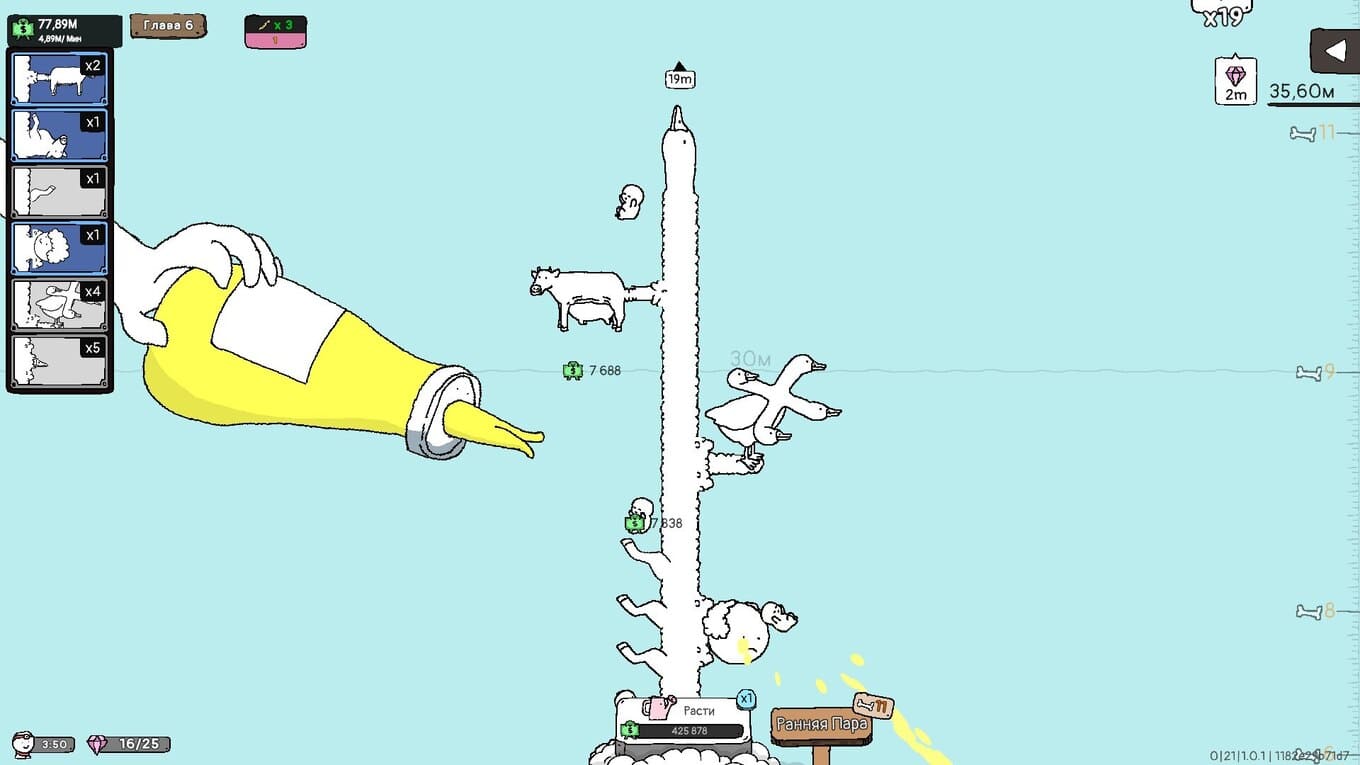Collapse panel with the white arrow button
This screenshot has height=765, width=1360.
pos(1335,51)
